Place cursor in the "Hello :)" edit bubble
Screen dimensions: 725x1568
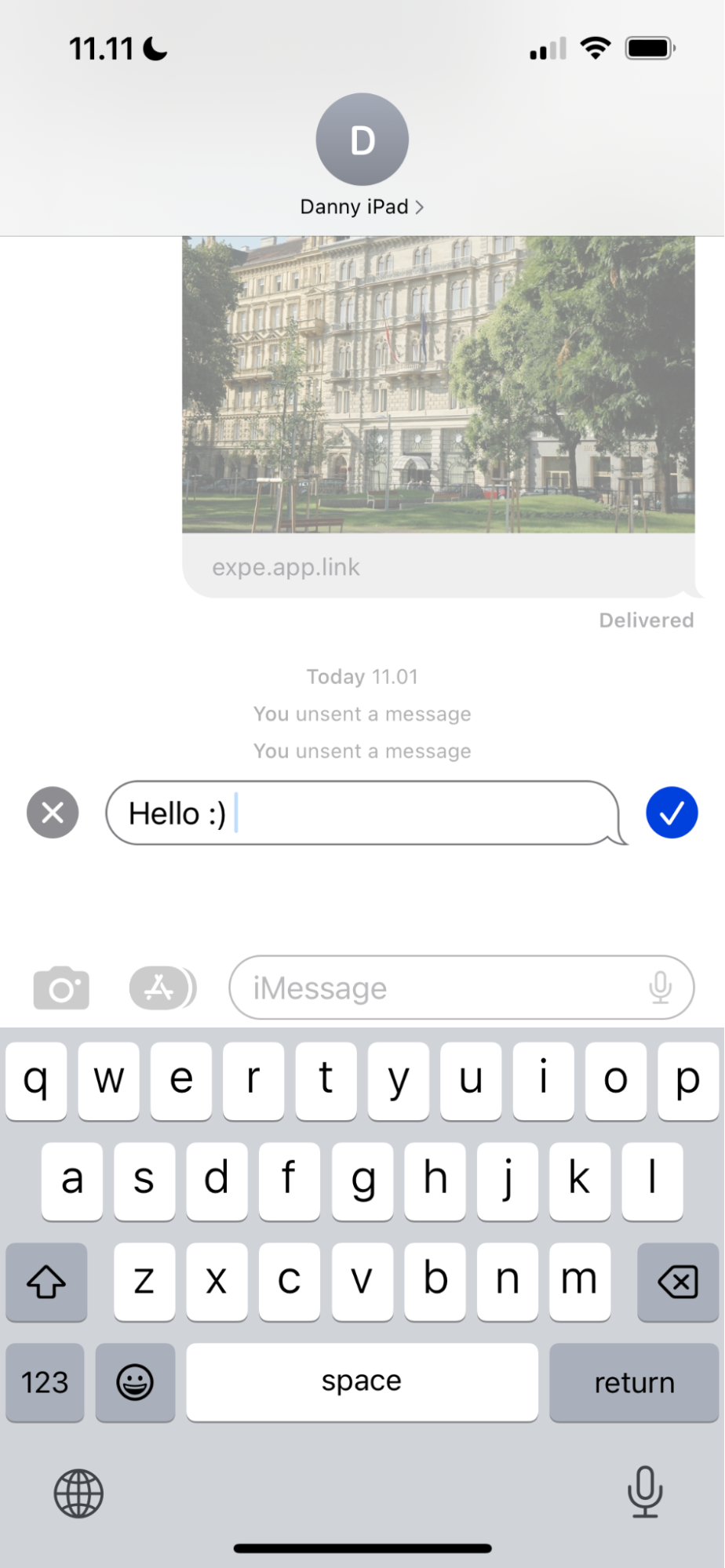(366, 813)
